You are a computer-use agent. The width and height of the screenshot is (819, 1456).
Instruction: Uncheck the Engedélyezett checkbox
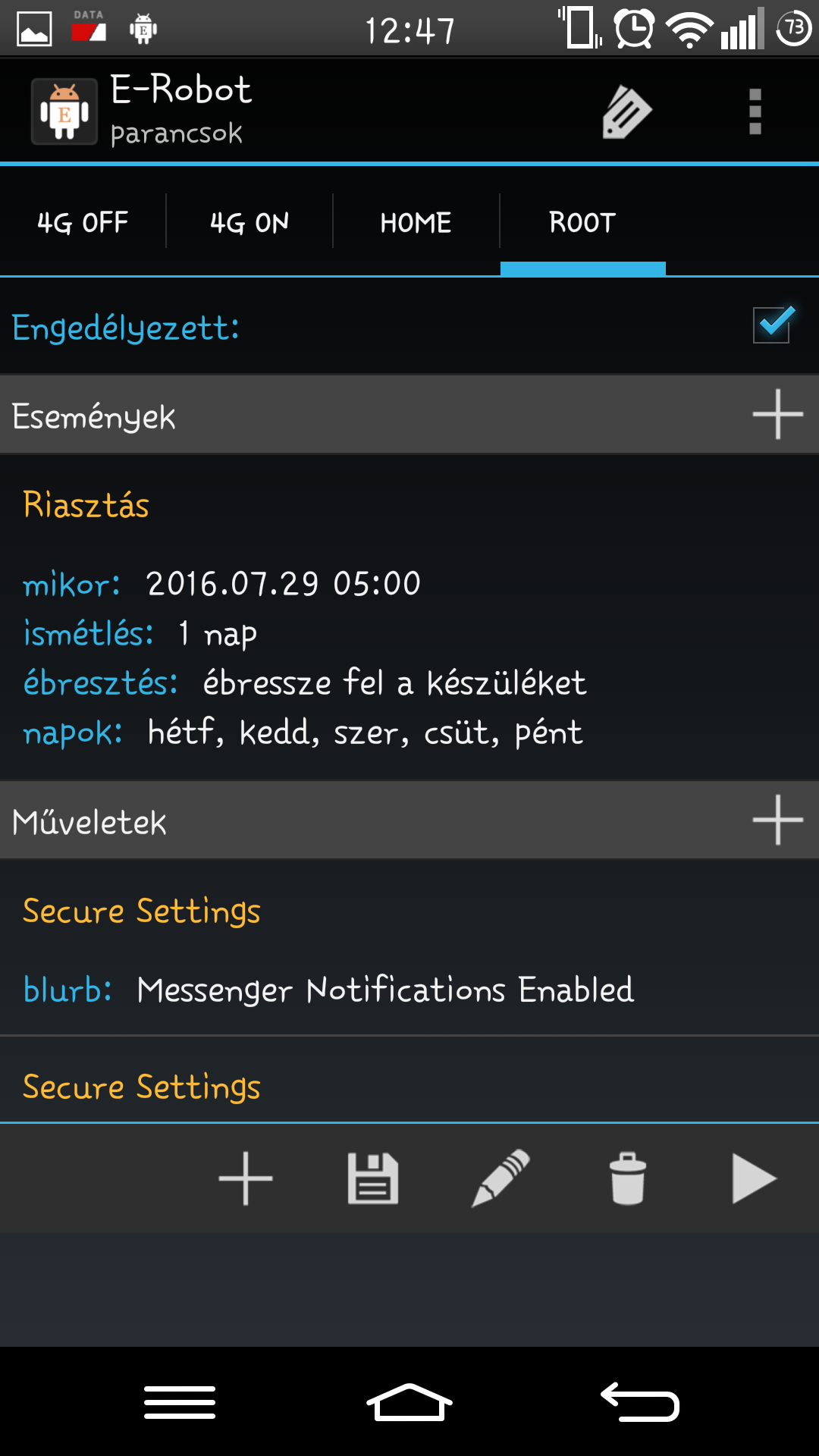point(773,325)
